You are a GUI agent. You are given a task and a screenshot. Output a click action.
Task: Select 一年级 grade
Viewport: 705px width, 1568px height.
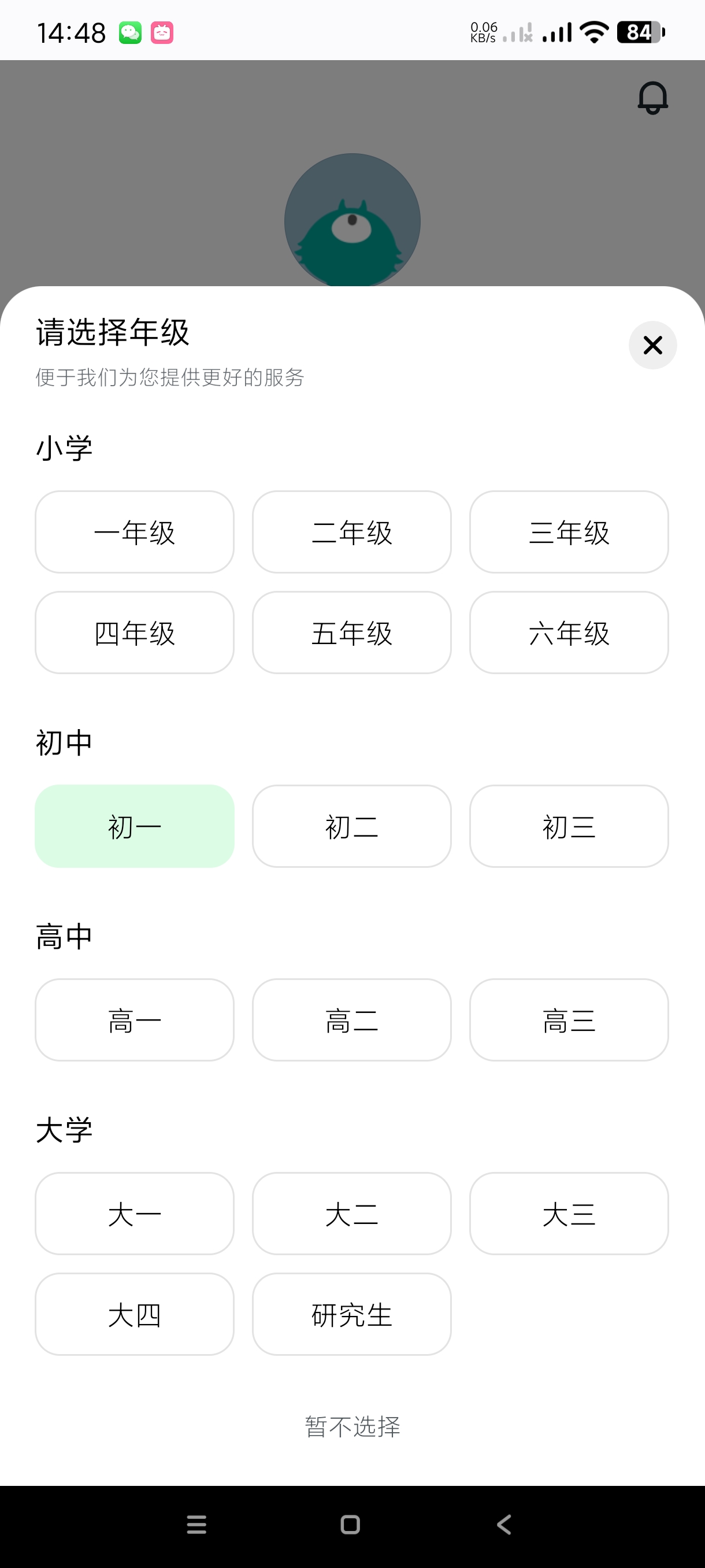[135, 532]
